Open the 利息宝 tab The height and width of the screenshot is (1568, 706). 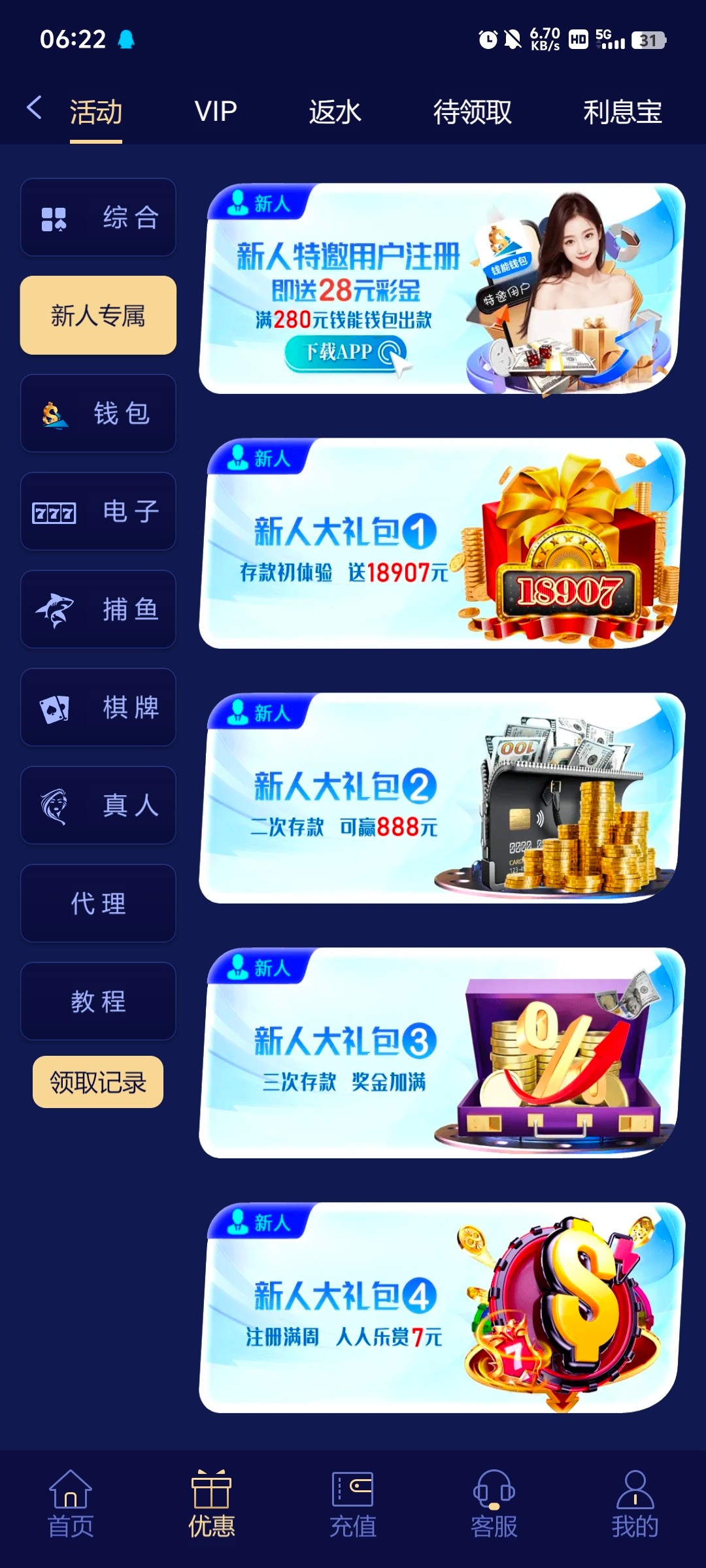point(622,112)
